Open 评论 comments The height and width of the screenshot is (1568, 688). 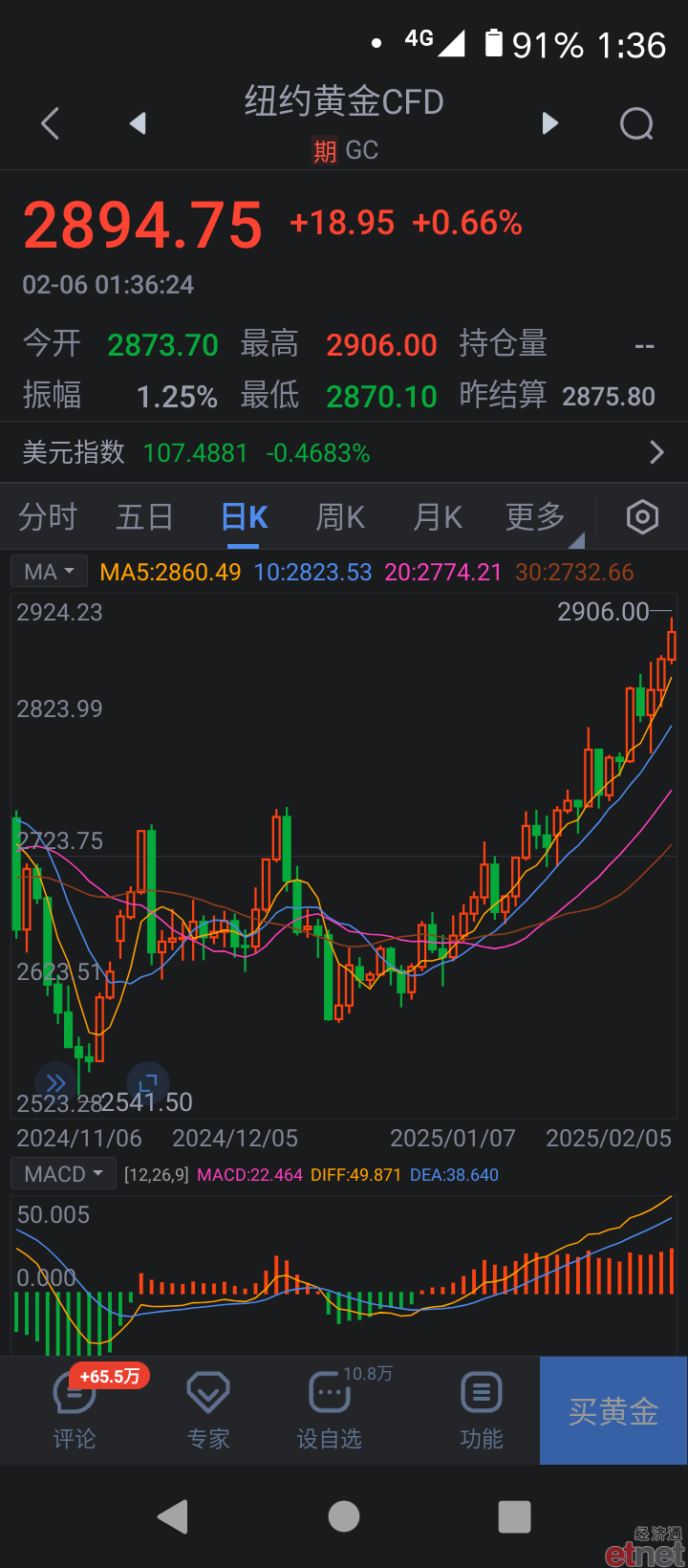pos(75,1411)
